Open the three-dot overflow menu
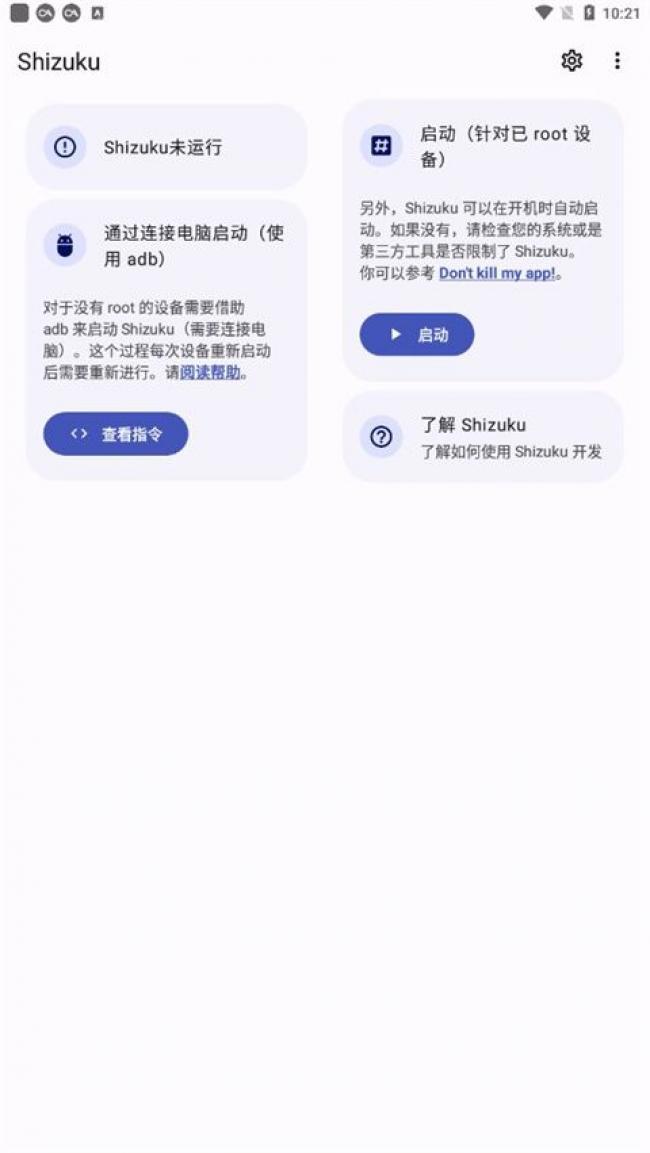Viewport: 650px width, 1153px height. tap(617, 61)
